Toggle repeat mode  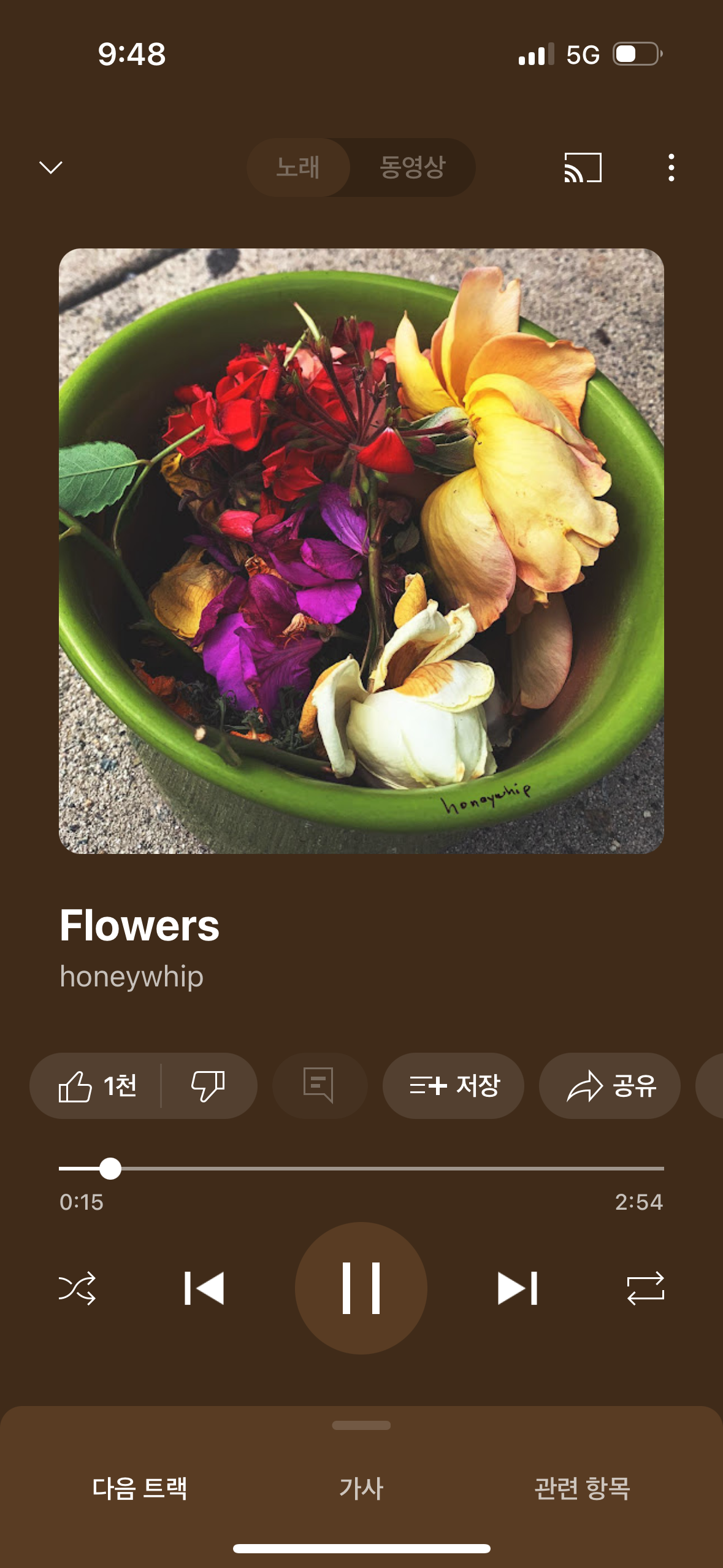pyautogui.click(x=646, y=1288)
